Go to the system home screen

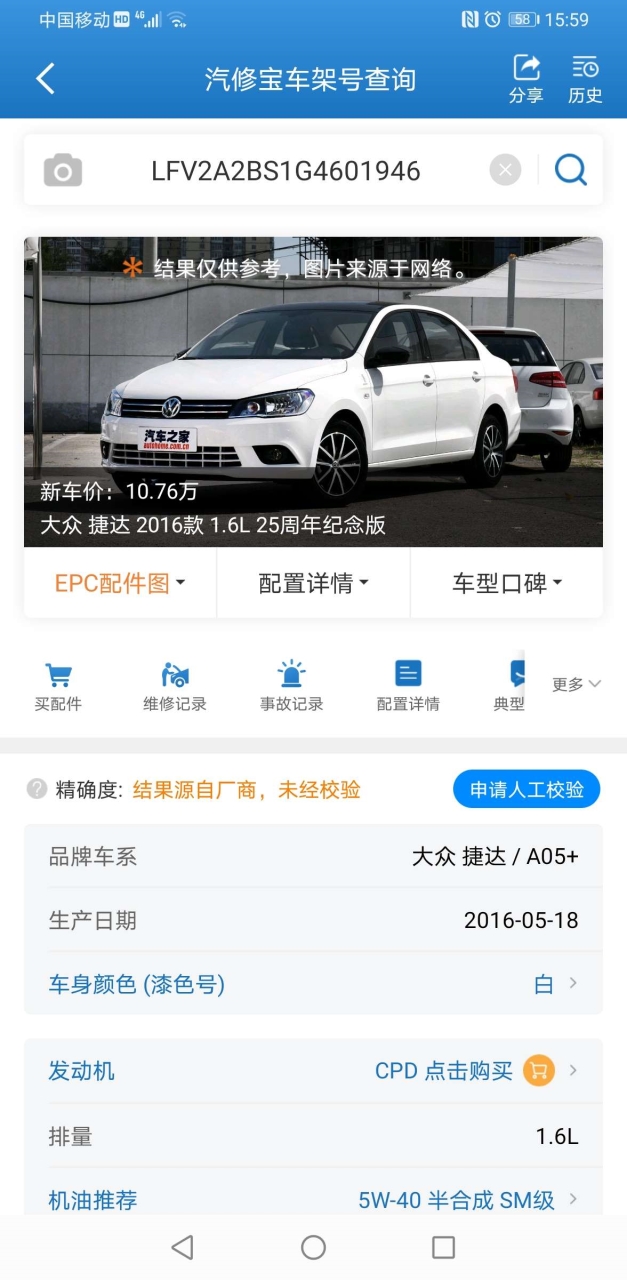click(x=313, y=1247)
